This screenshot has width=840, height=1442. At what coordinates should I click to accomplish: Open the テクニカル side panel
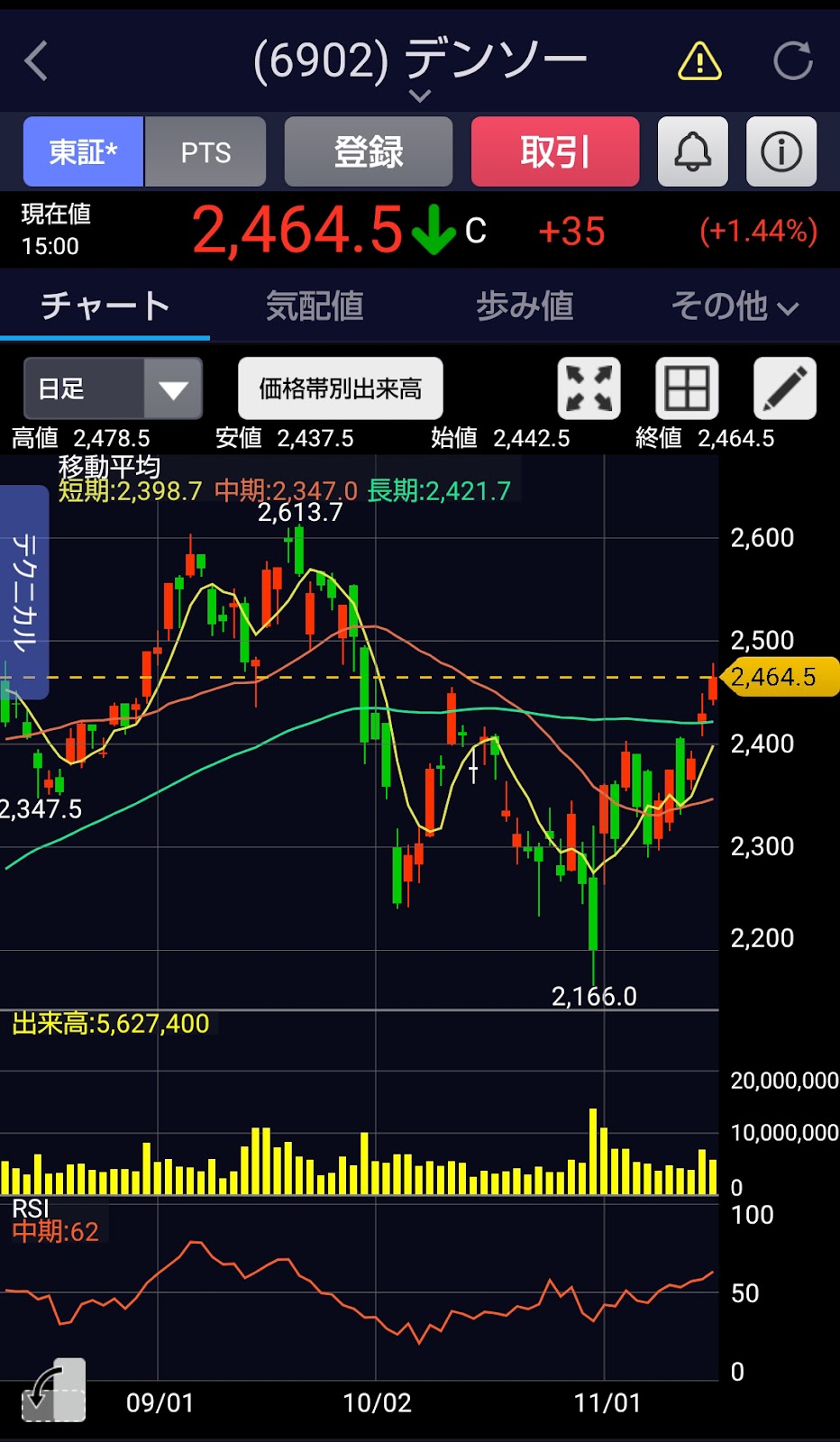[x=24, y=592]
